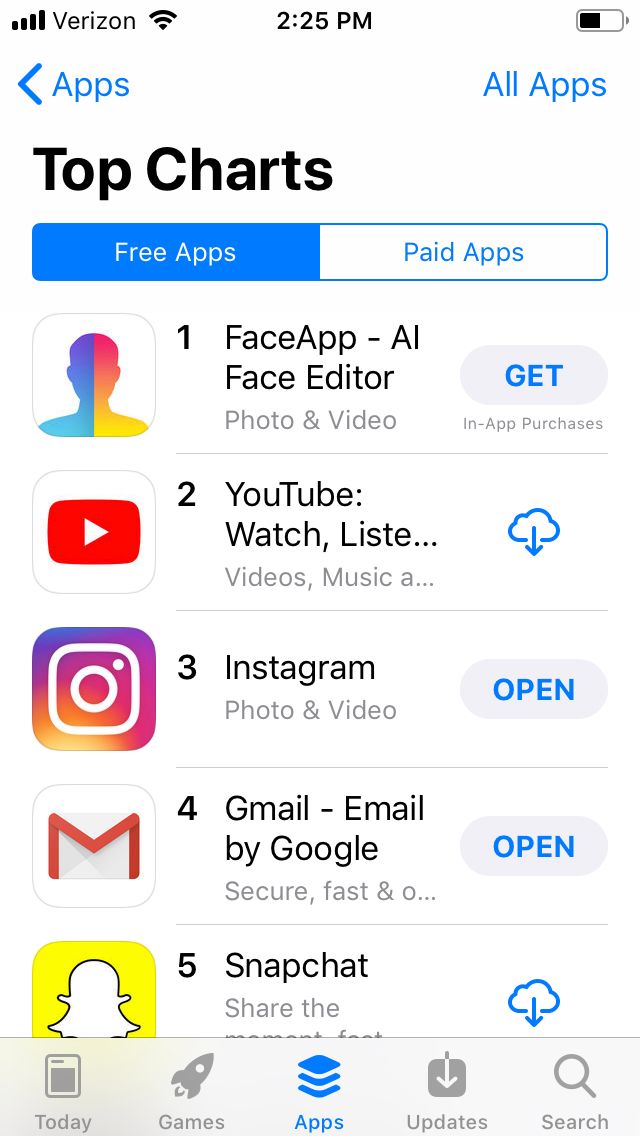Open the Updates tab
640x1136 pixels.
447,1092
